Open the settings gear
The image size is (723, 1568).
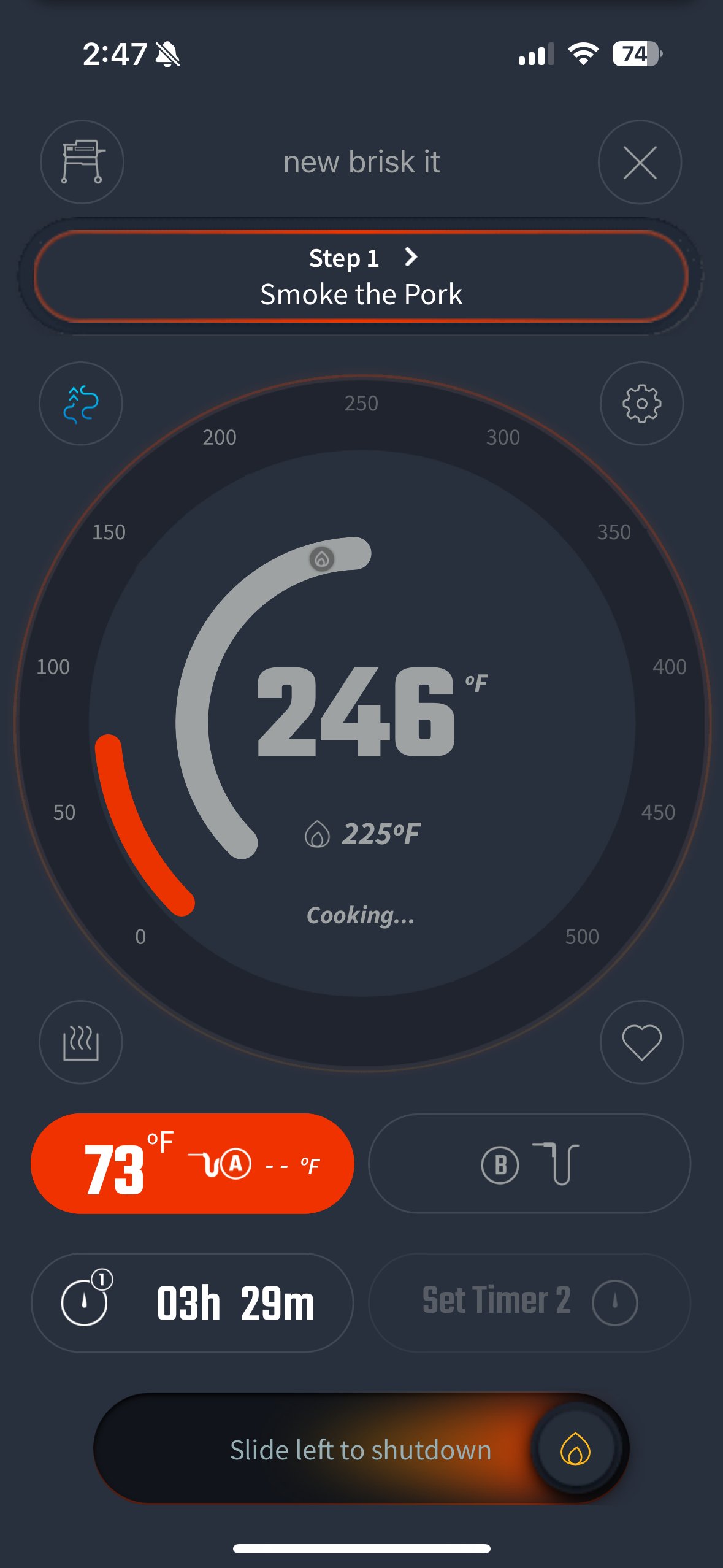[641, 404]
